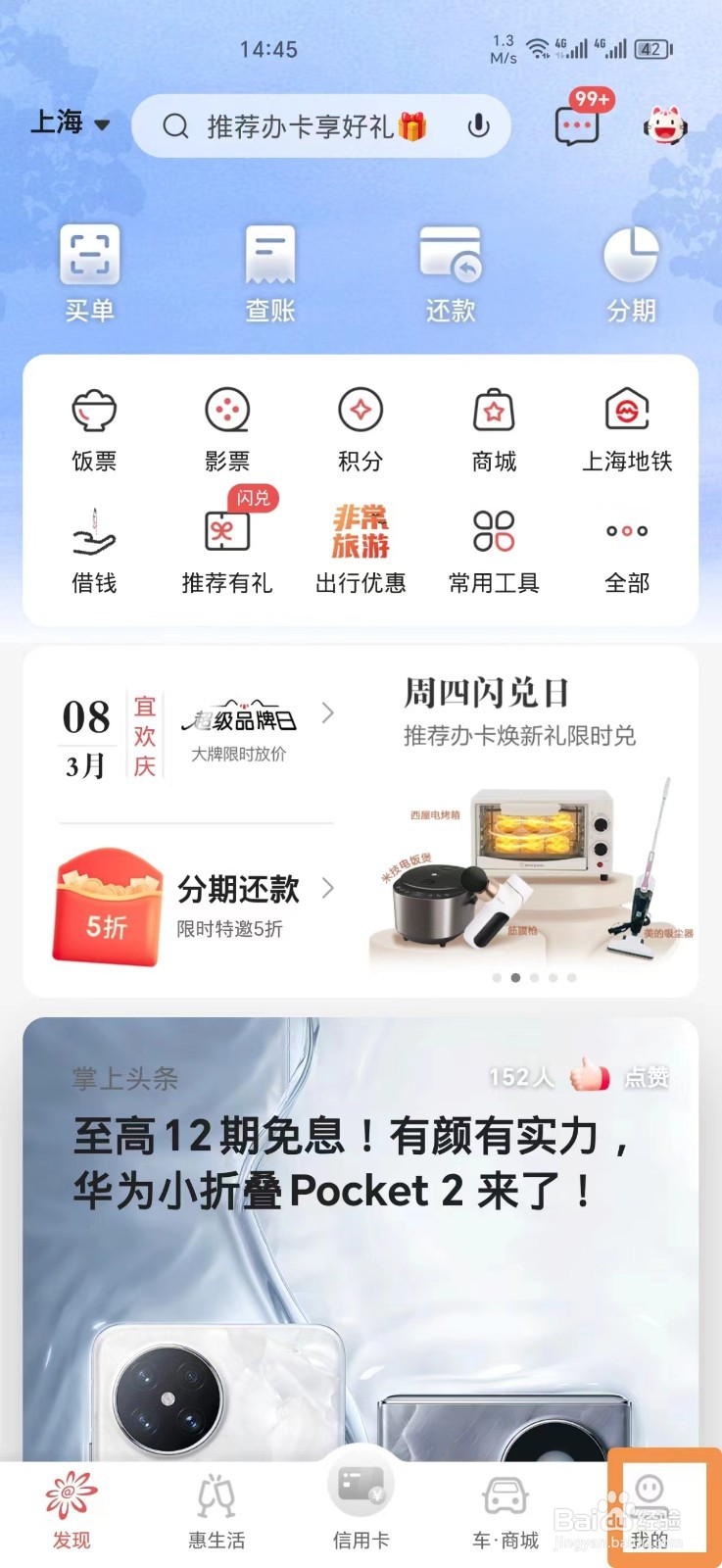
Task: Start voice search with the microphone icon
Action: click(x=478, y=125)
